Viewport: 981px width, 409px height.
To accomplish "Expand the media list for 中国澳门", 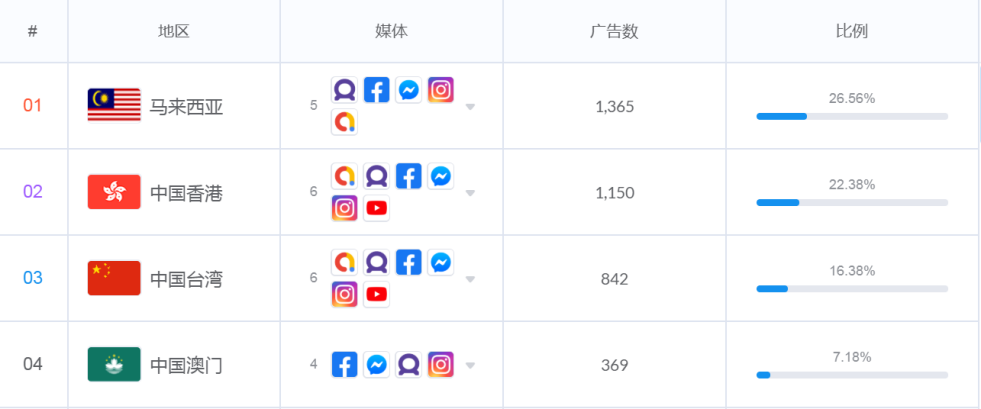I will coord(470,365).
